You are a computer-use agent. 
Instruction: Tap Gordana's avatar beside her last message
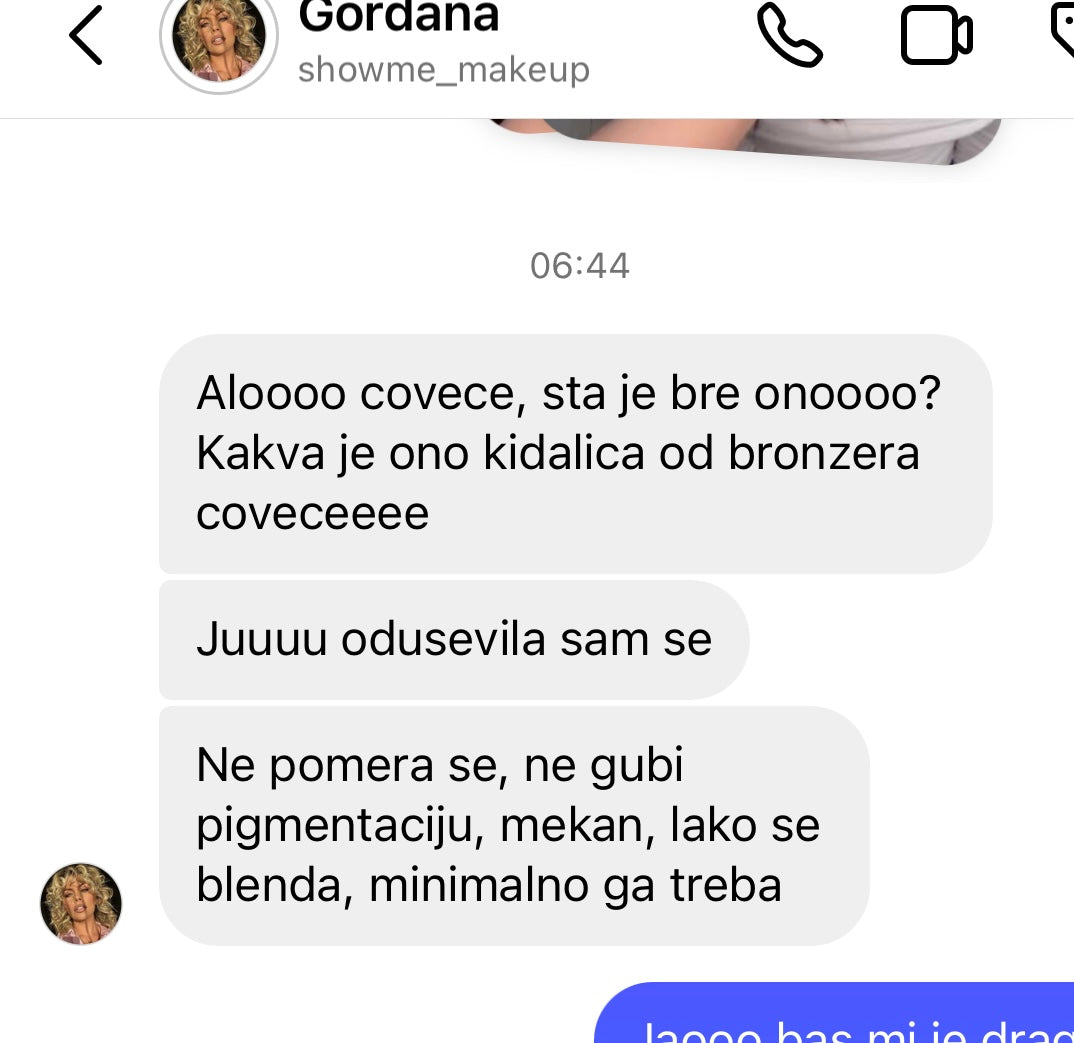[x=81, y=904]
